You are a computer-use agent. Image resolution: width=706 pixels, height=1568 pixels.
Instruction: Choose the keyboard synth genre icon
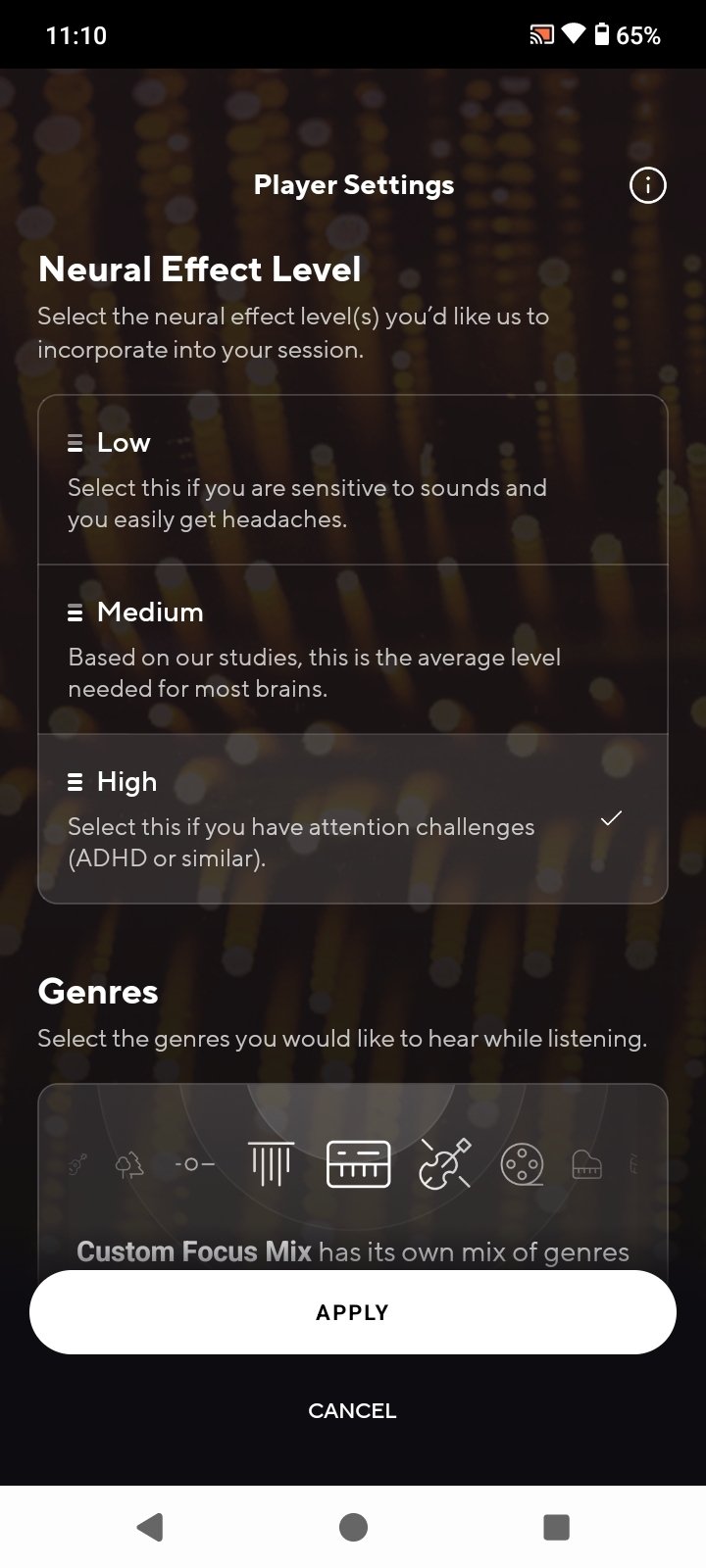[358, 1164]
